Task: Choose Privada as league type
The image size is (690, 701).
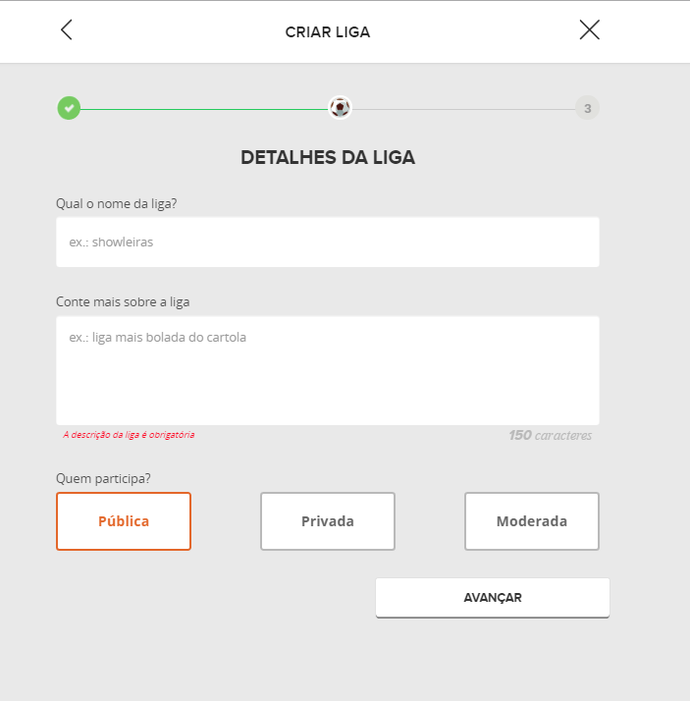Action: tap(327, 521)
